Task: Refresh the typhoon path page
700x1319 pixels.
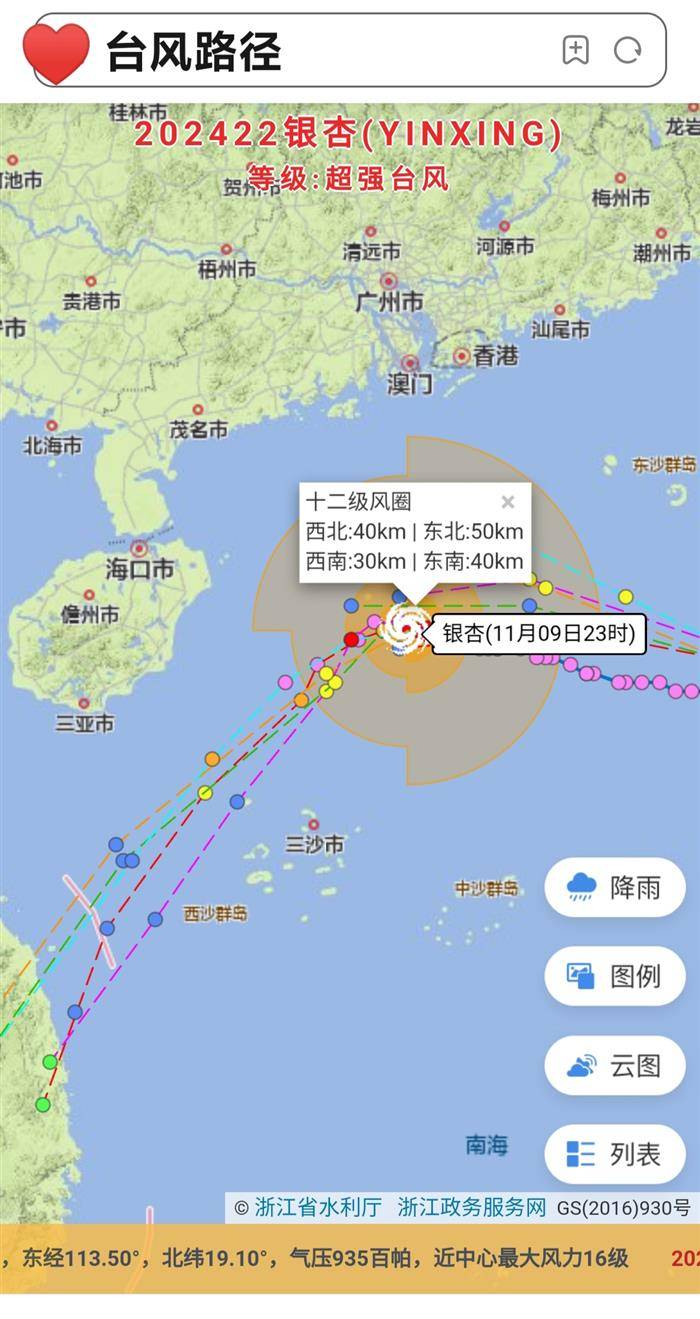Action: pos(628,51)
